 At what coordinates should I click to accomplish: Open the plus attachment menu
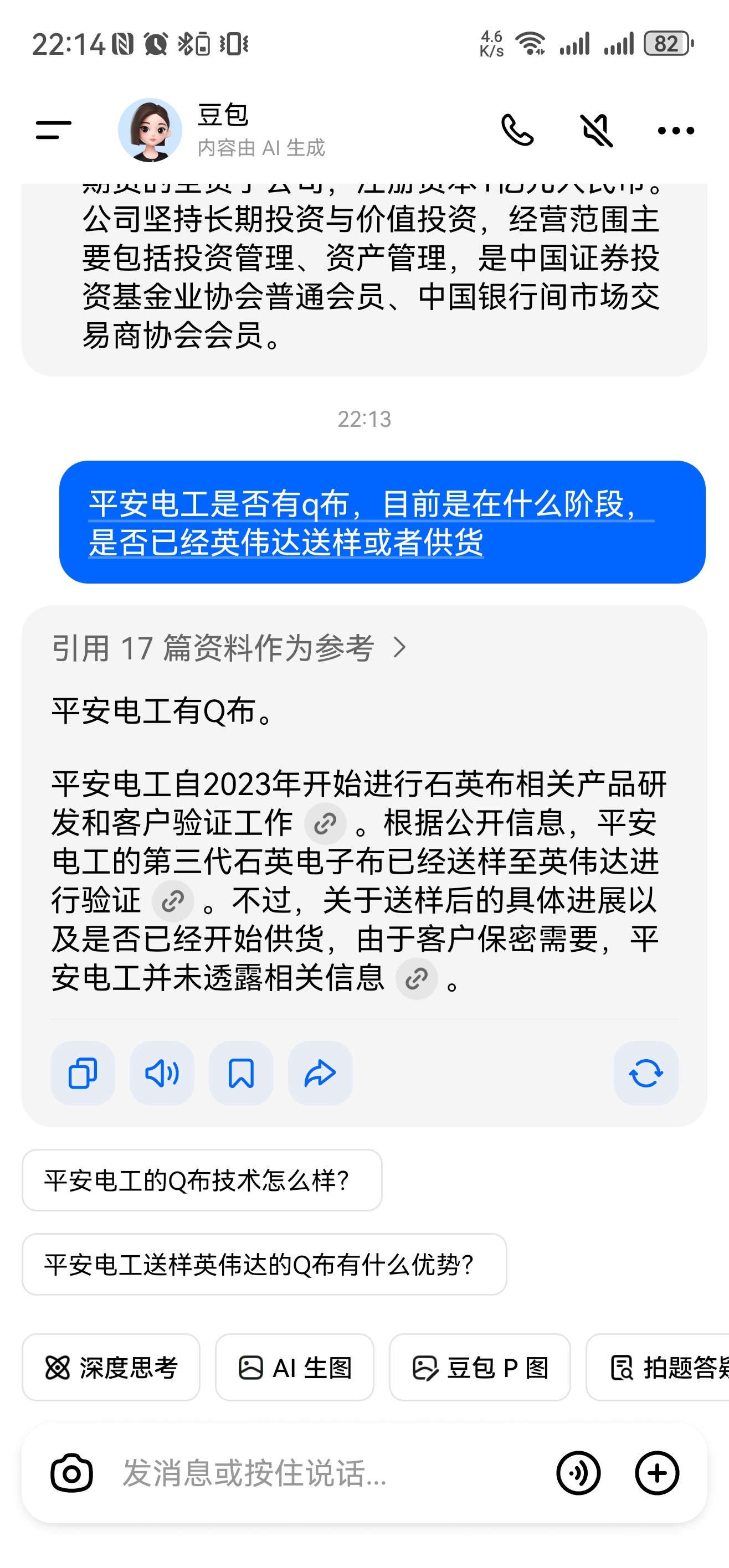coord(656,1473)
